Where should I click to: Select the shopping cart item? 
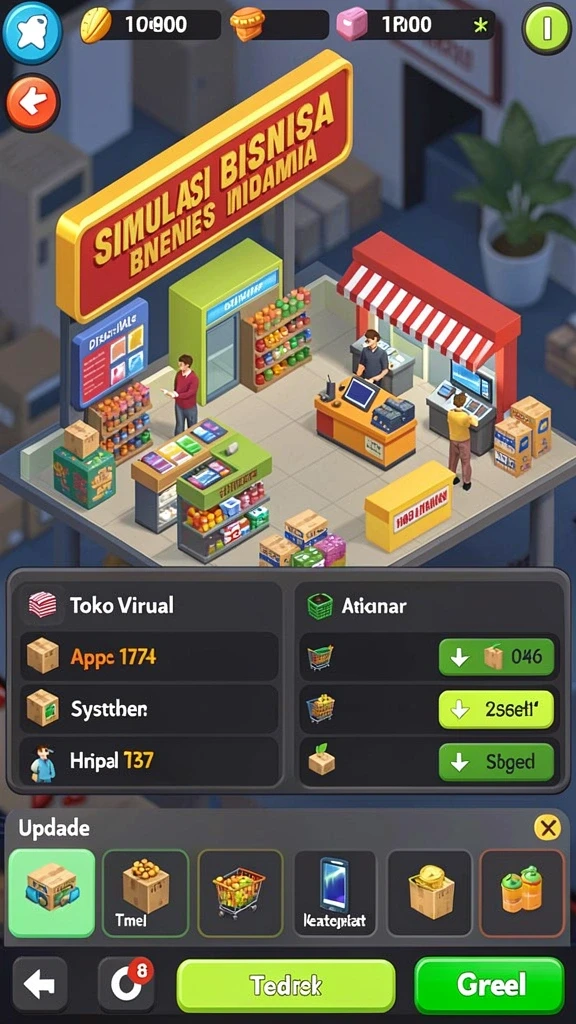[240, 893]
